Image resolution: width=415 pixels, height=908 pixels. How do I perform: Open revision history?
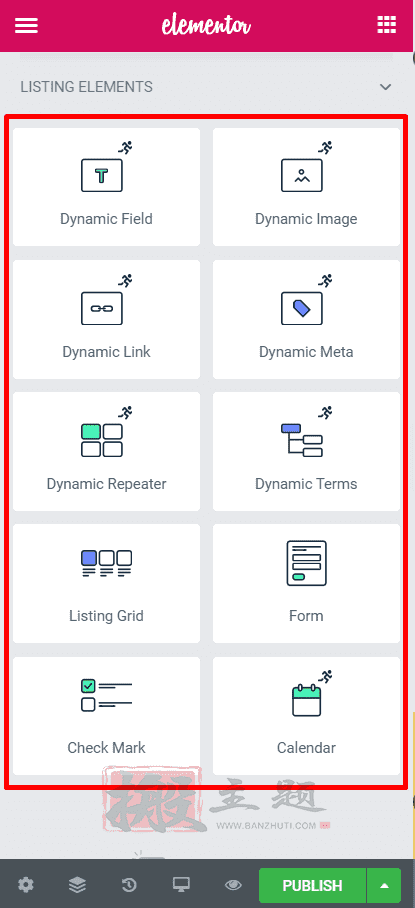129,885
